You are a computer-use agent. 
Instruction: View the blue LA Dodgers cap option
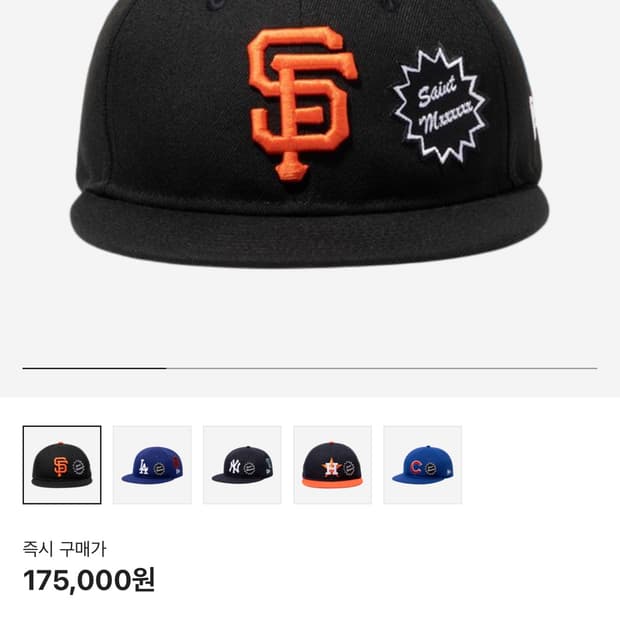pos(152,465)
